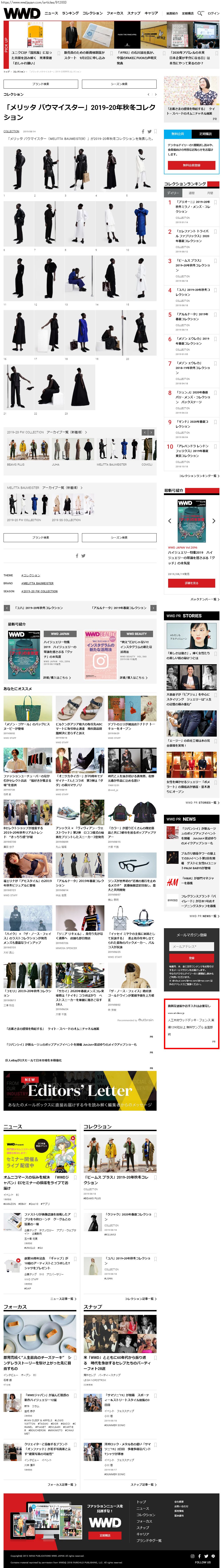
Task: Open the キャリア nav item
Action: 151,13
